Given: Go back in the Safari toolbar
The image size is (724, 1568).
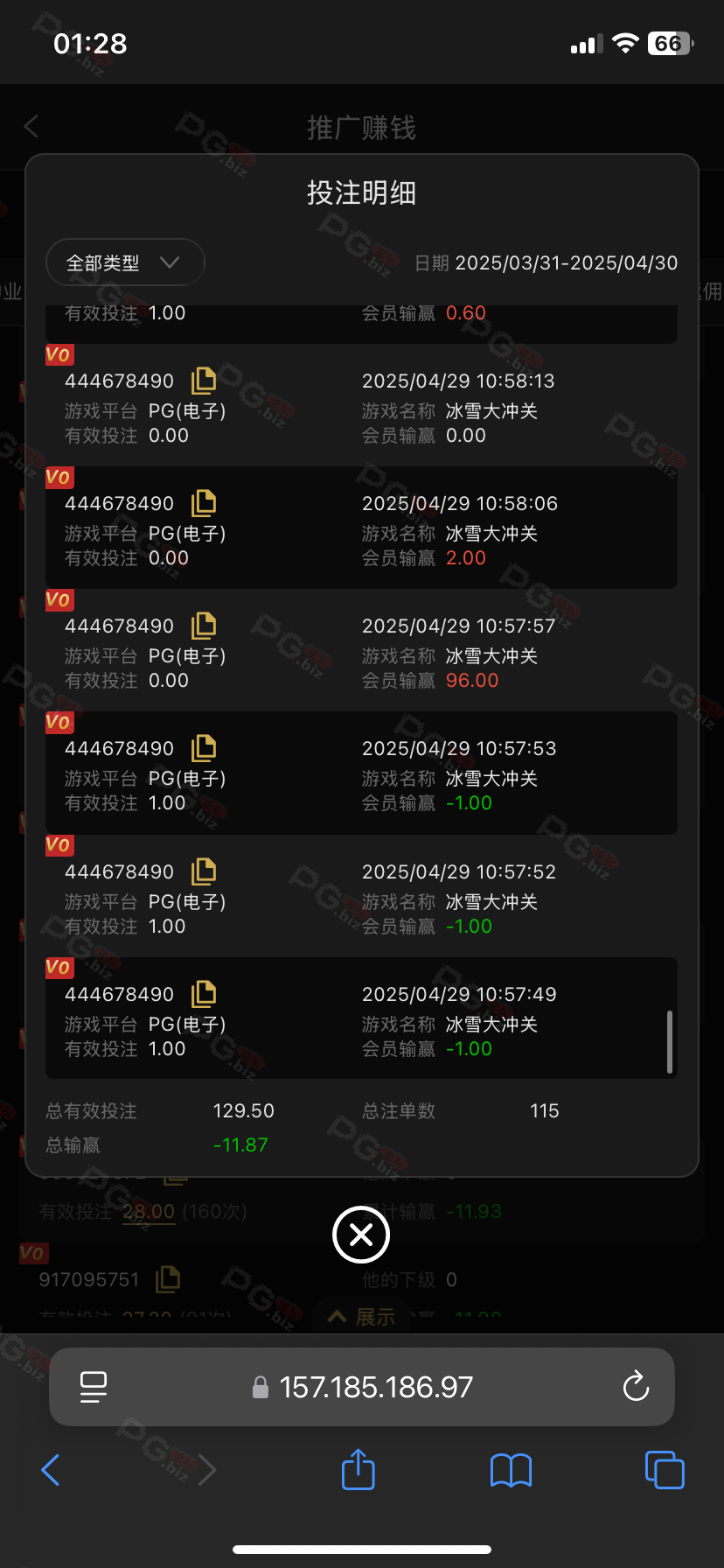Looking at the screenshot, I should point(51,1470).
